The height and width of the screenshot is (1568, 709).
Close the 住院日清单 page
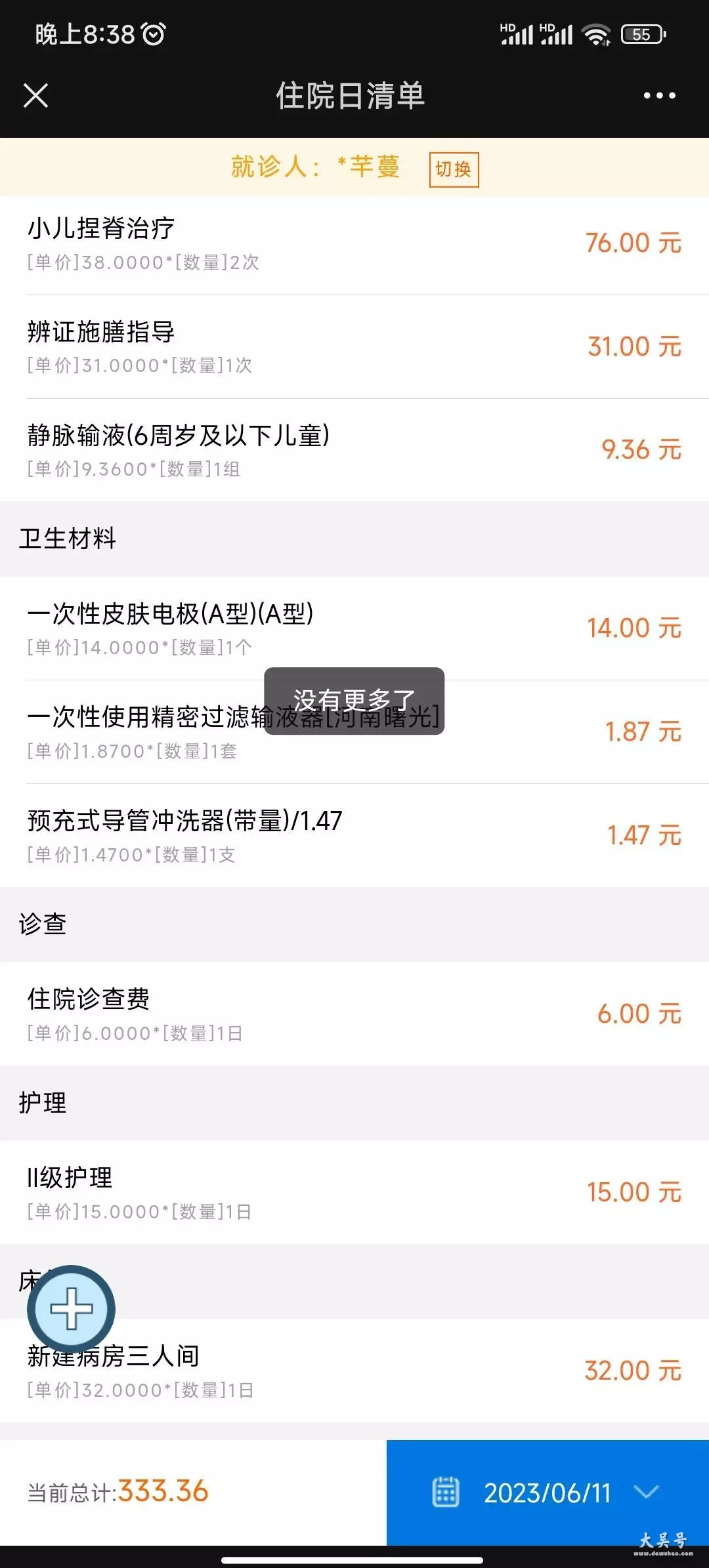click(x=36, y=95)
